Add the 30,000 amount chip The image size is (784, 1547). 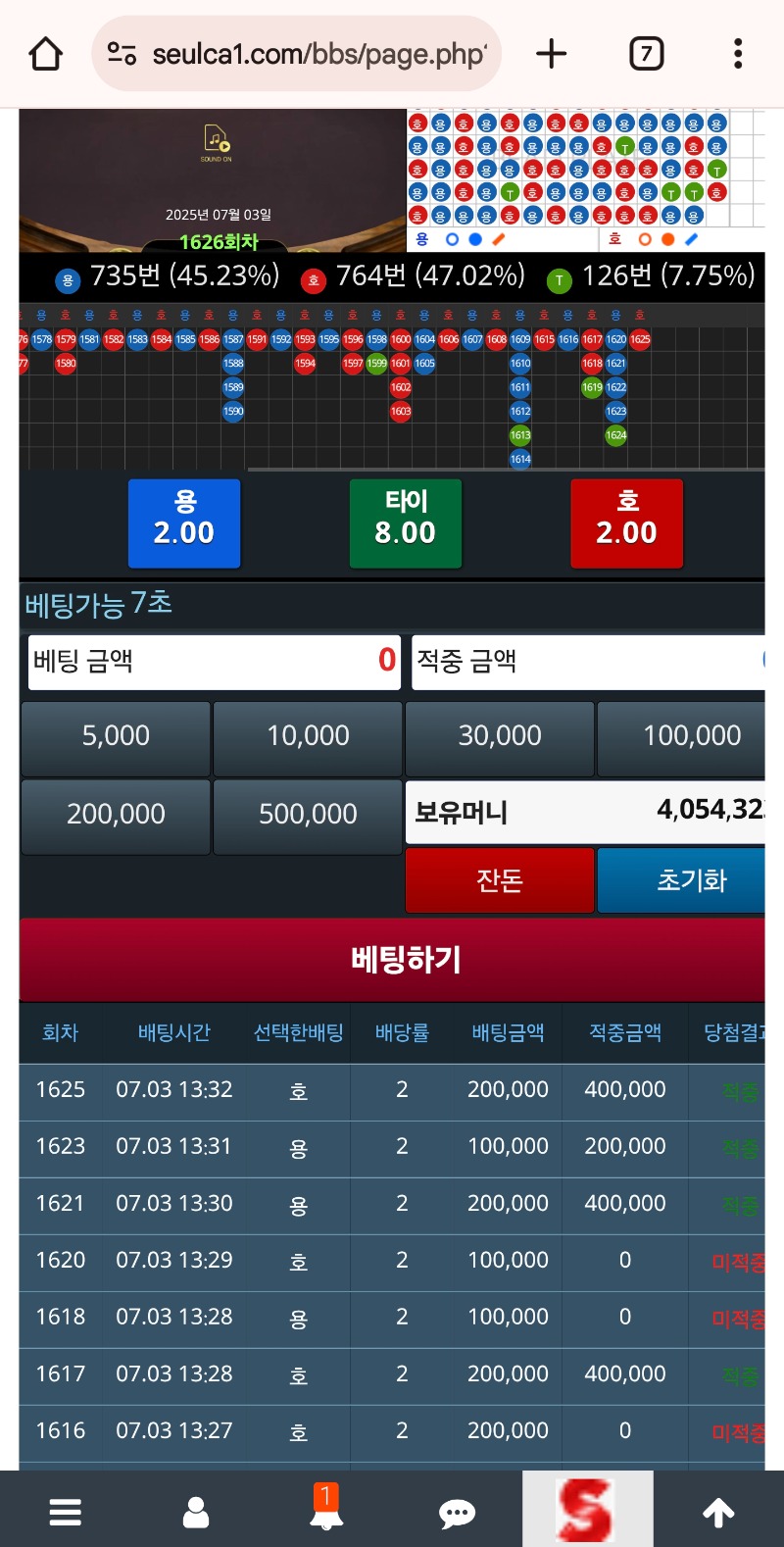tap(500, 737)
